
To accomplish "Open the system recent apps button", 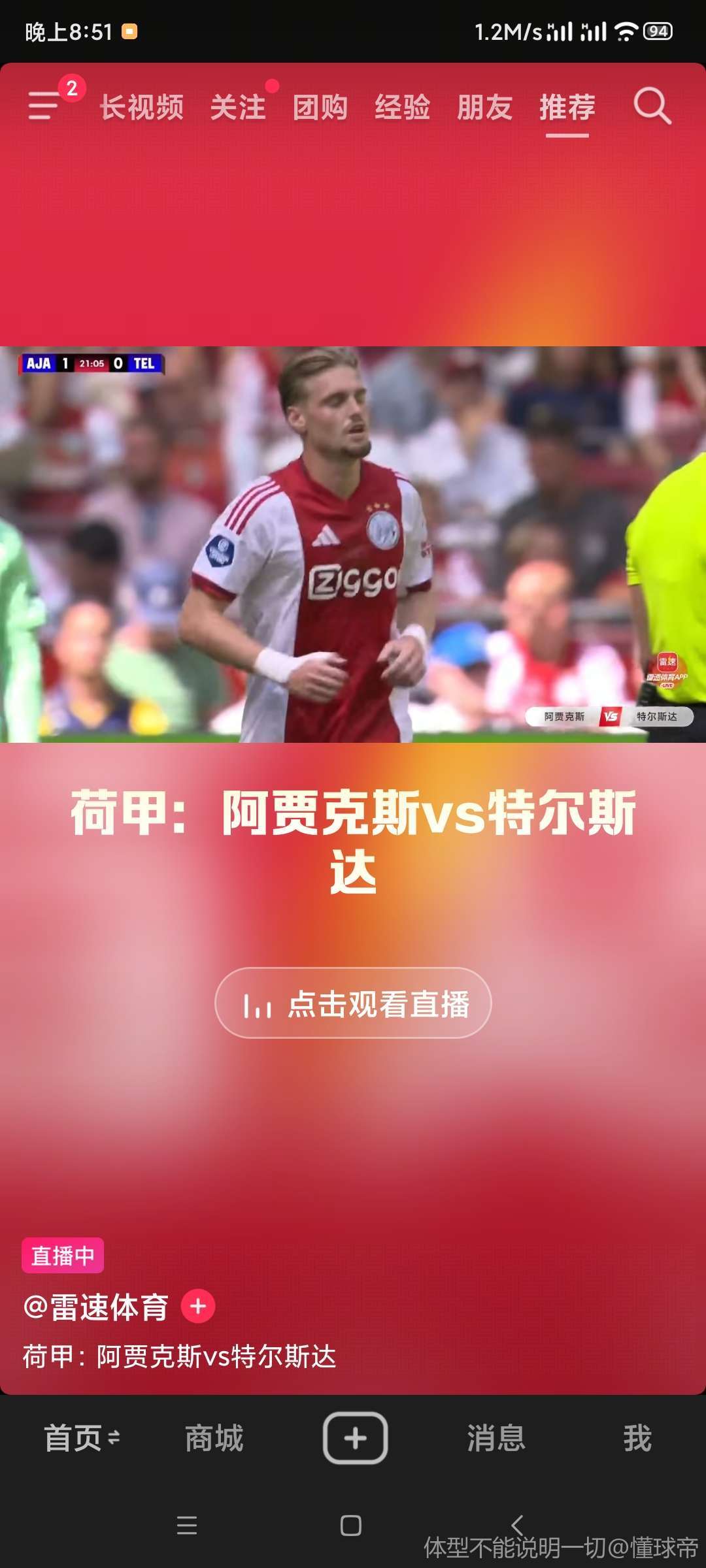I will pos(187,1526).
